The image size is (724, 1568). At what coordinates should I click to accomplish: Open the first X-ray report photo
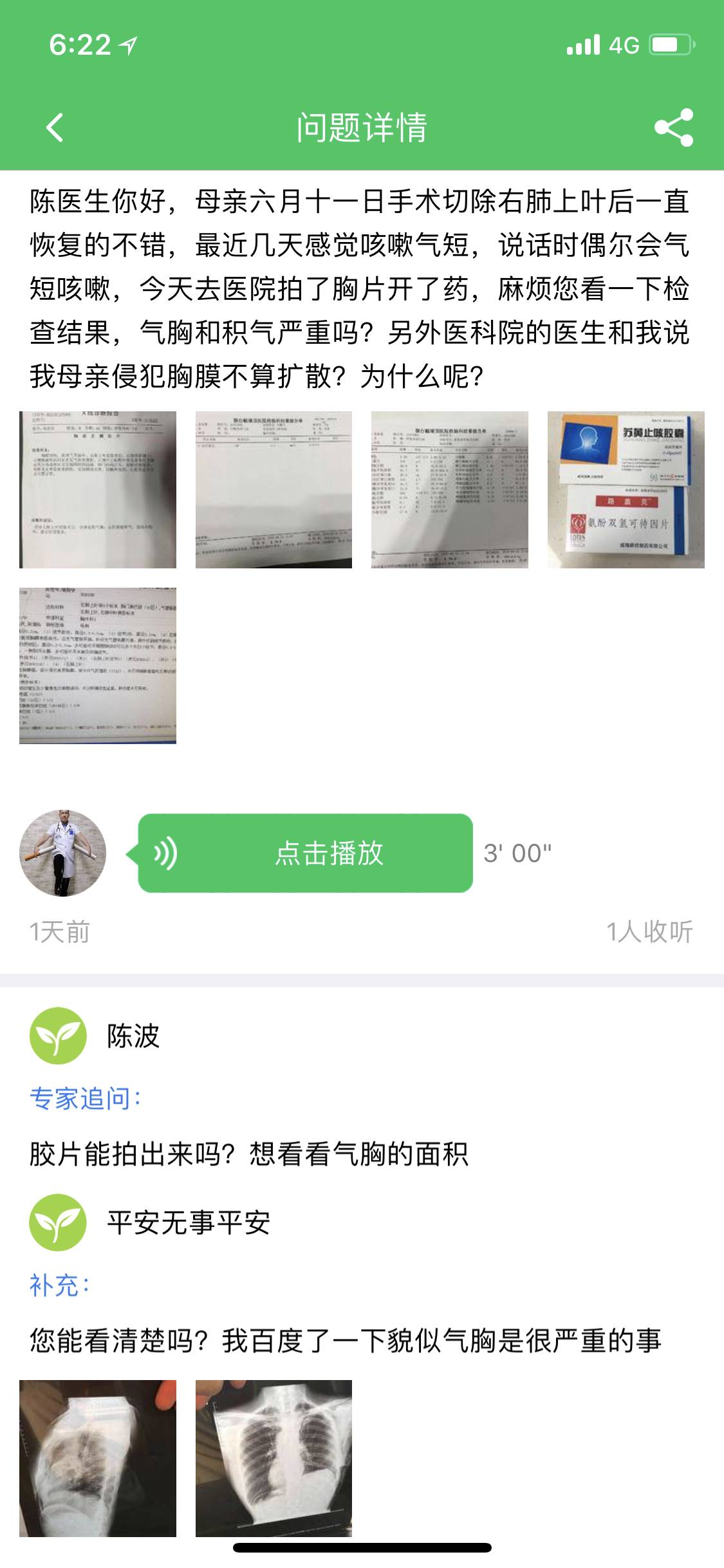point(98,489)
